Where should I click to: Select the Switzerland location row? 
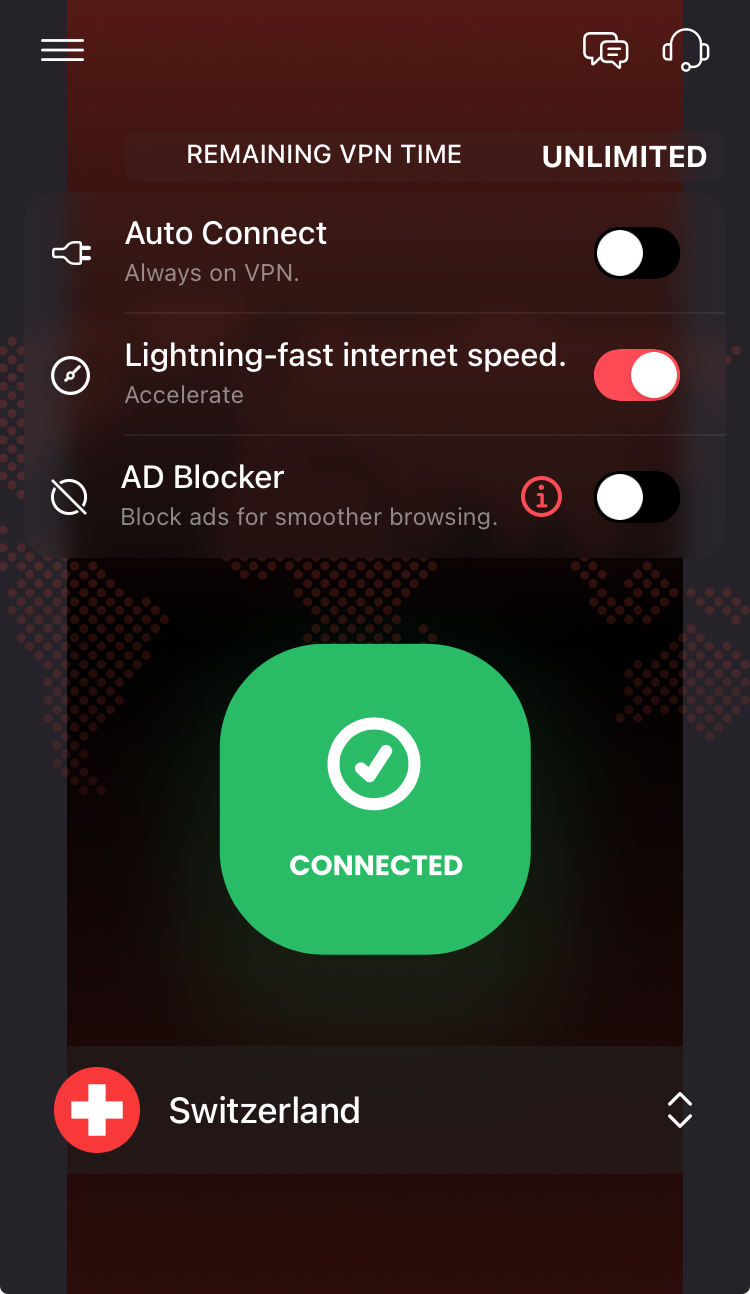click(x=300, y=1110)
